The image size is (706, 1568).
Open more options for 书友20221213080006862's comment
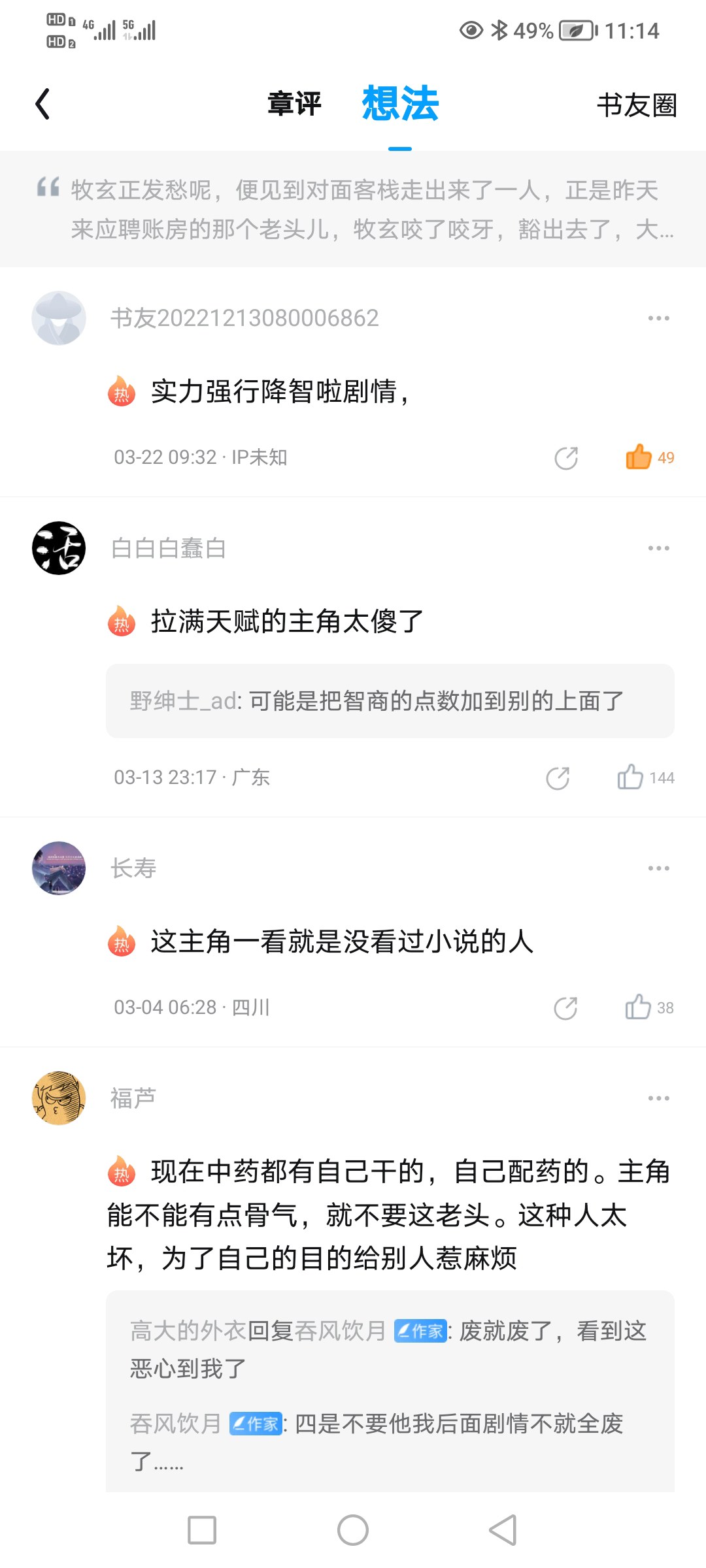[658, 318]
